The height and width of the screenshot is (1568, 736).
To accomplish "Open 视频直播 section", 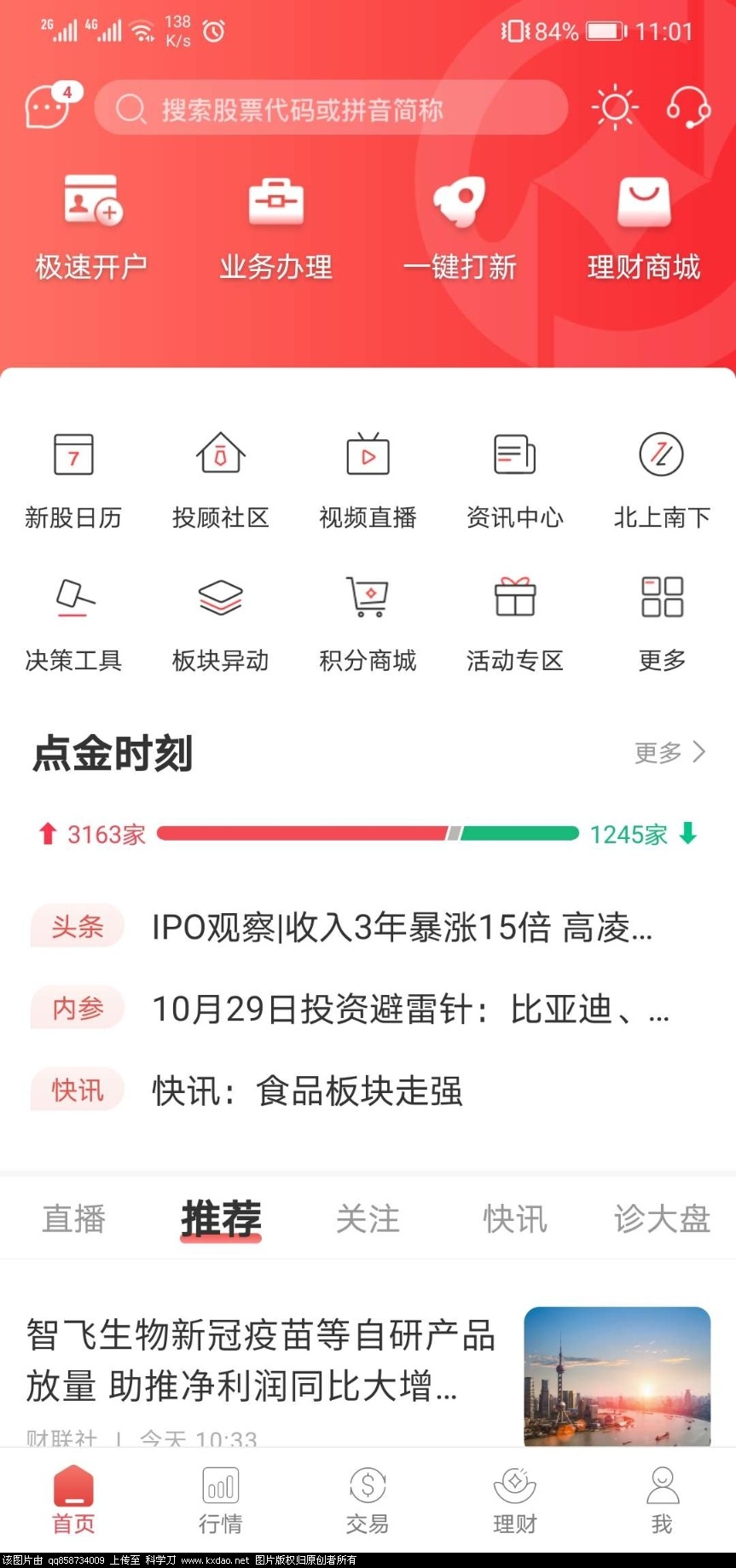I will (368, 479).
